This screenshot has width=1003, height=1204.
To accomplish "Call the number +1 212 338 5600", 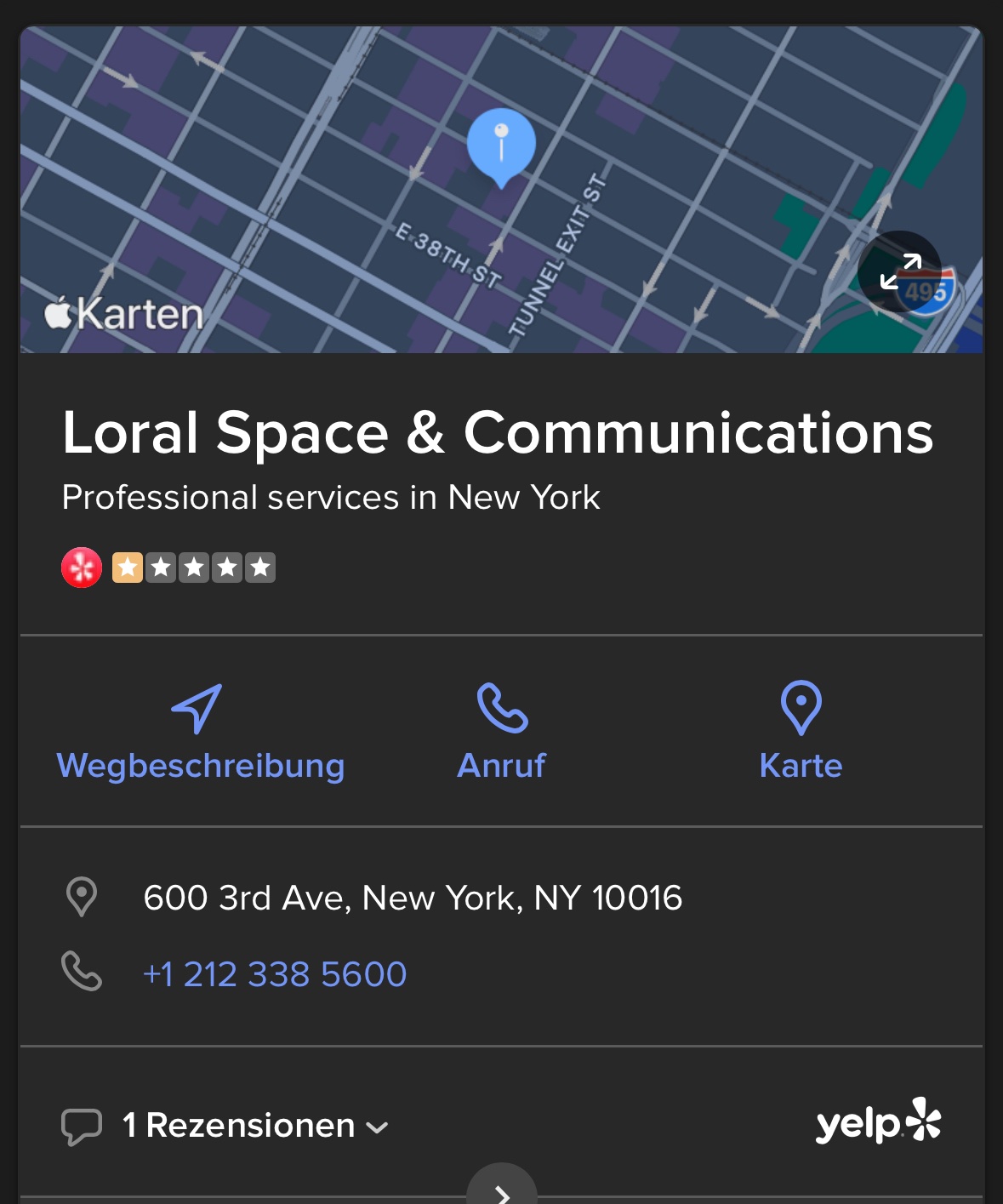I will click(x=275, y=974).
